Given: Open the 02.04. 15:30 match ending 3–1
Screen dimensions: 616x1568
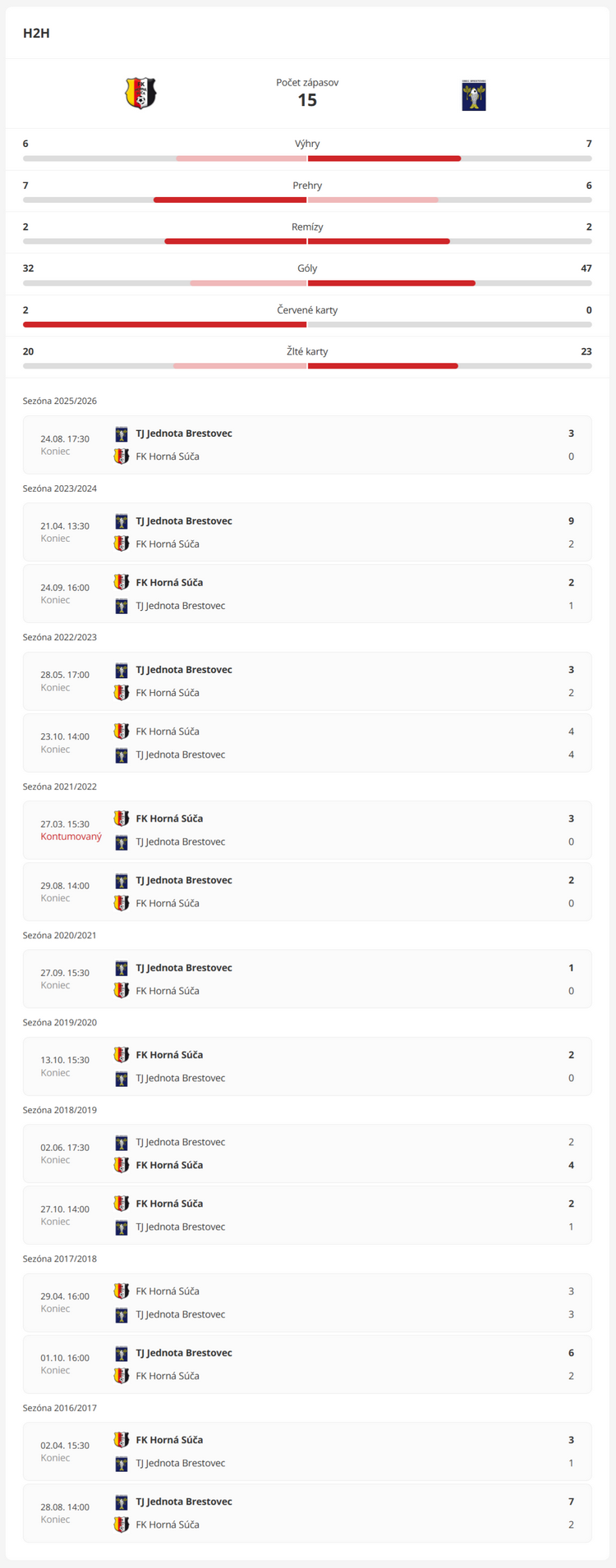Looking at the screenshot, I should pyautogui.click(x=307, y=1451).
